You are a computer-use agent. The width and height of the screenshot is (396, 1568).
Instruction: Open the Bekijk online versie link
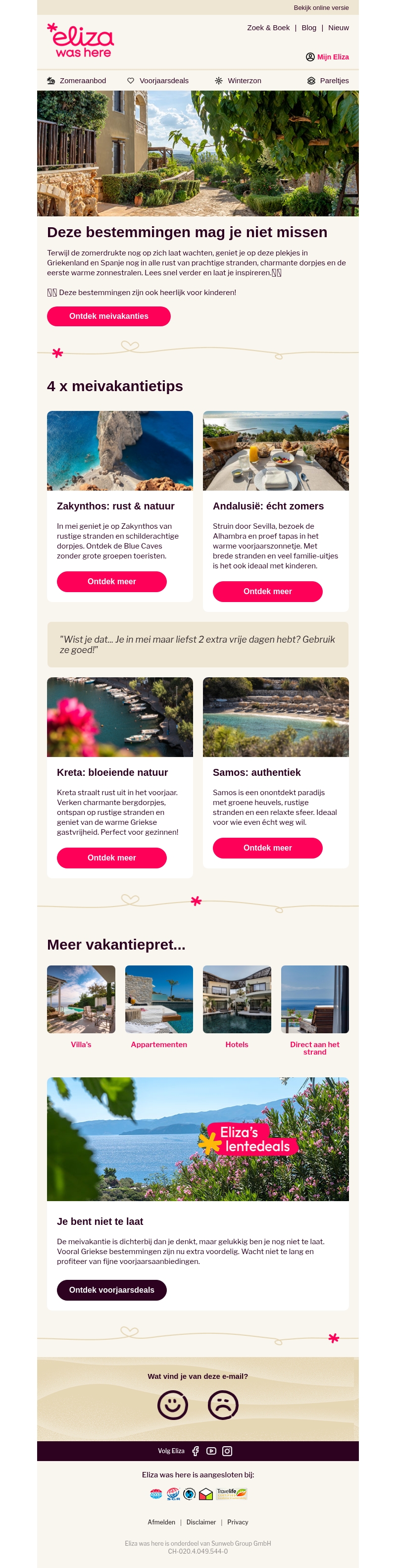(x=321, y=8)
